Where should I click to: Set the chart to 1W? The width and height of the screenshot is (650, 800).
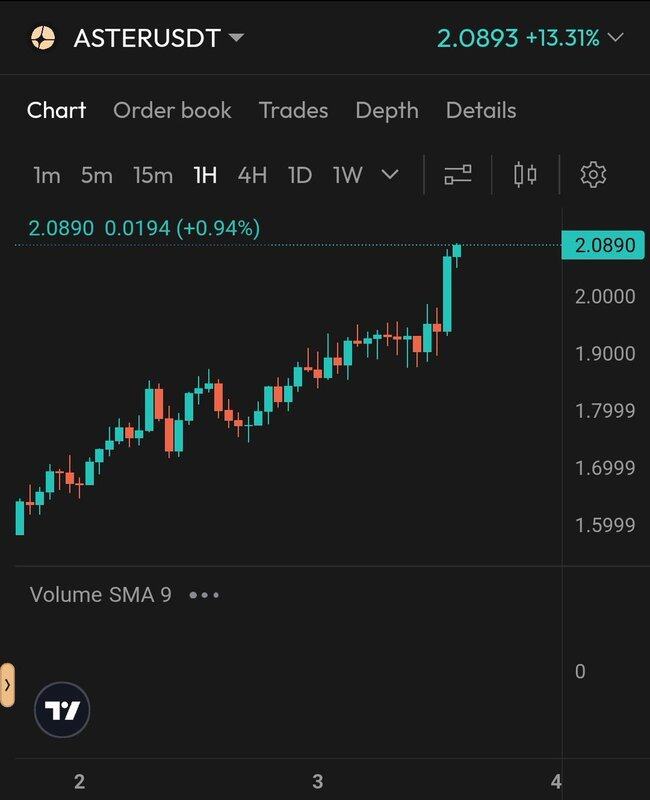pyautogui.click(x=347, y=175)
